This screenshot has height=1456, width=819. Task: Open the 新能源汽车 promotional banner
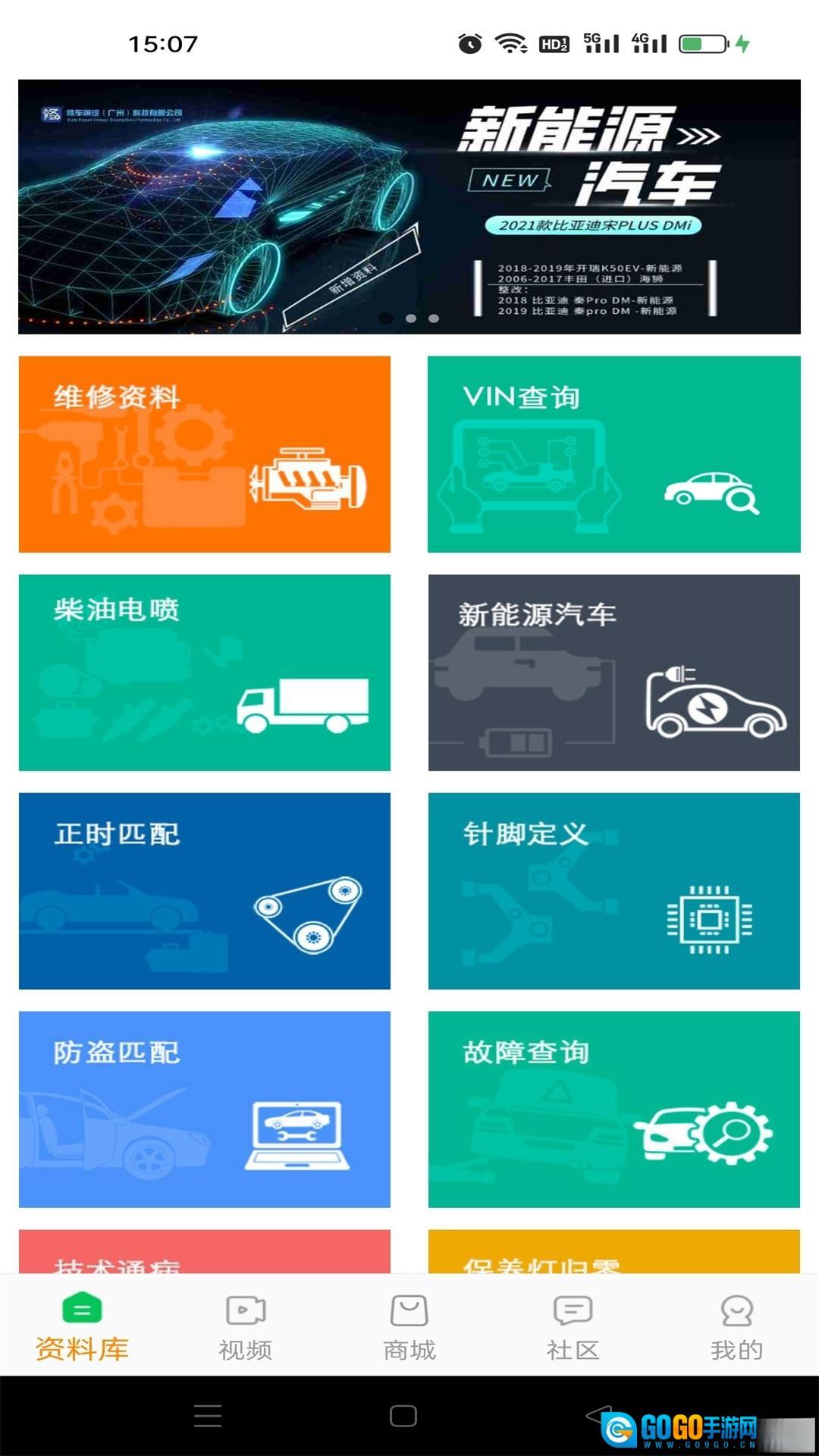point(409,206)
